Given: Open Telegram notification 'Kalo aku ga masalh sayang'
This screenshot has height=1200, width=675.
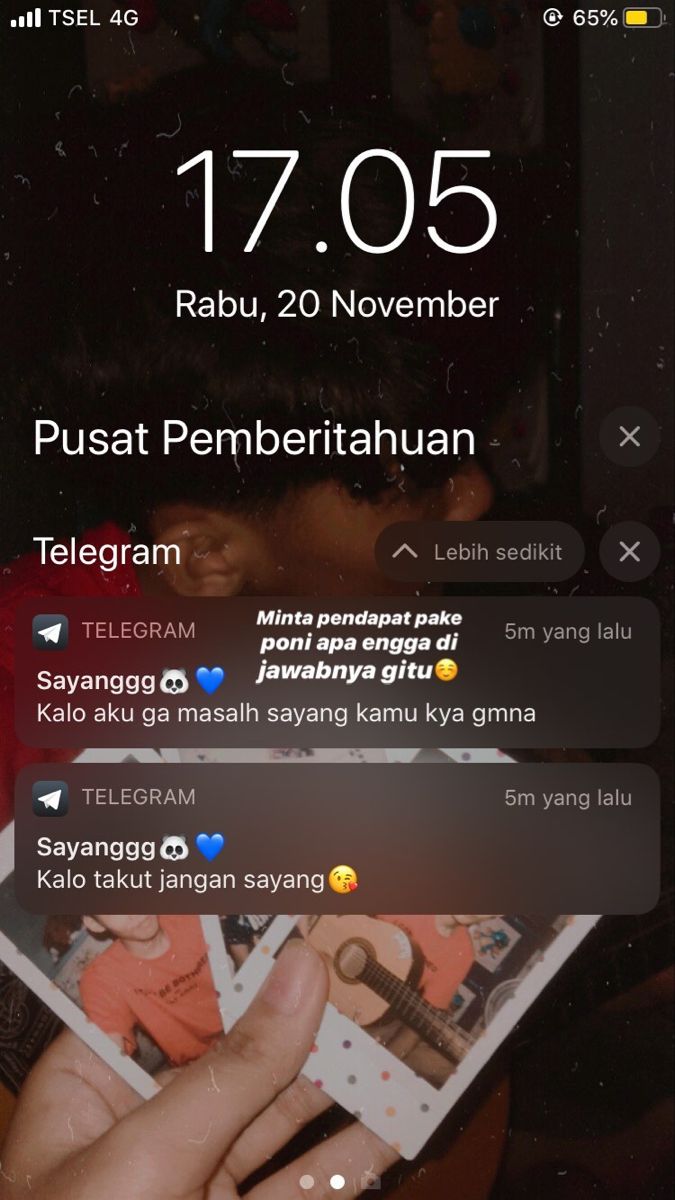Looking at the screenshot, I should click(337, 672).
